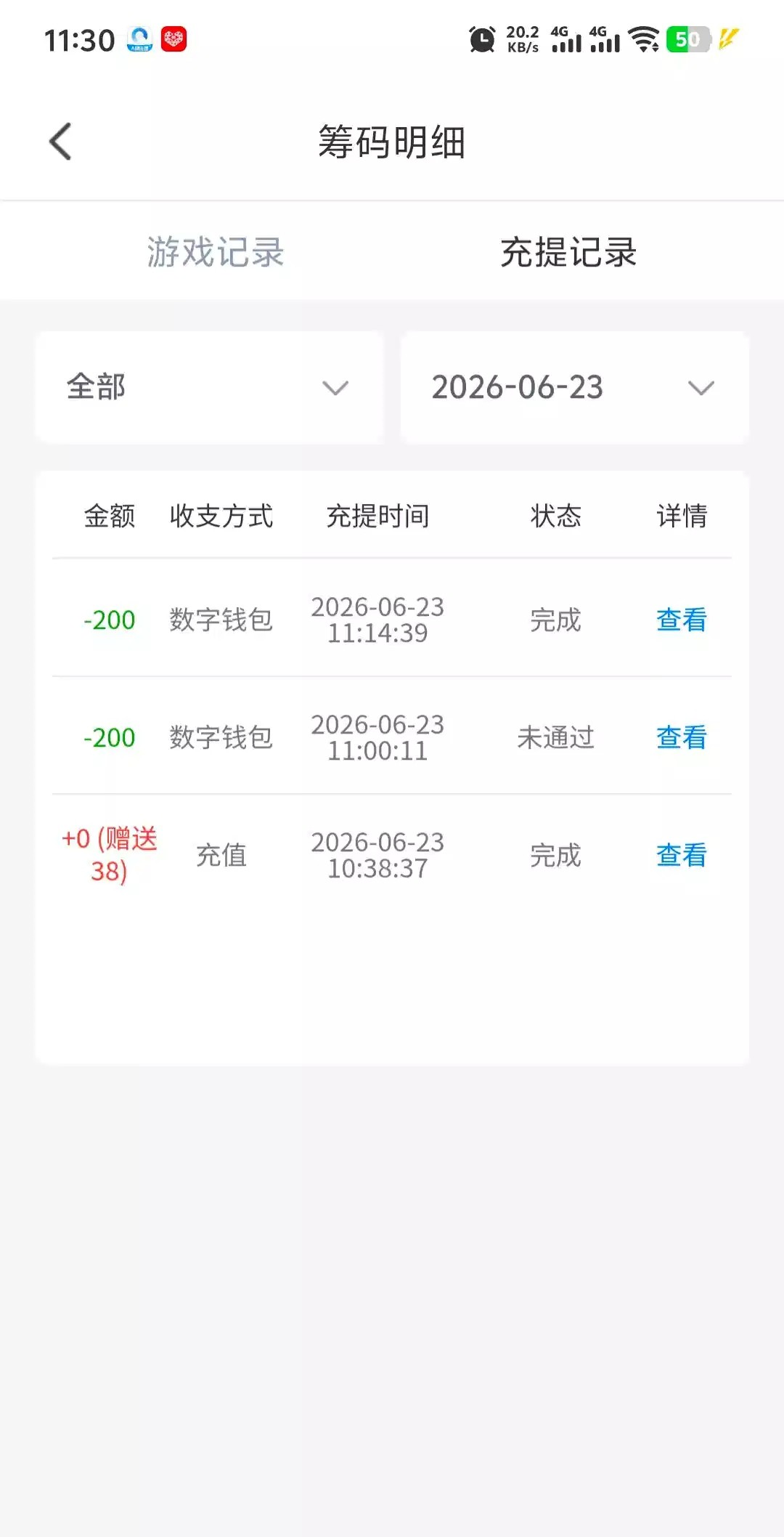Open the 2026-06-23 date picker
The image size is (784, 1537).
pos(574,387)
